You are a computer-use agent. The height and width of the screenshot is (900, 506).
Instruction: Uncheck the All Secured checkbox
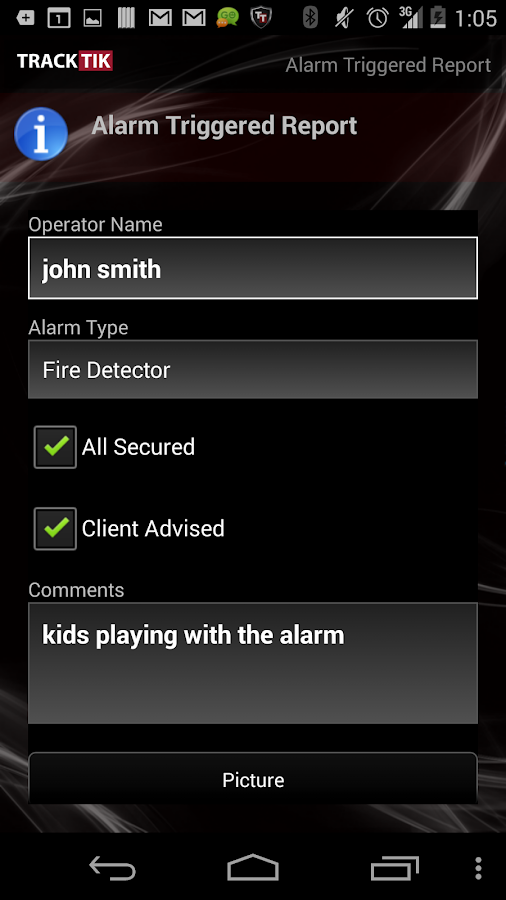(x=55, y=447)
